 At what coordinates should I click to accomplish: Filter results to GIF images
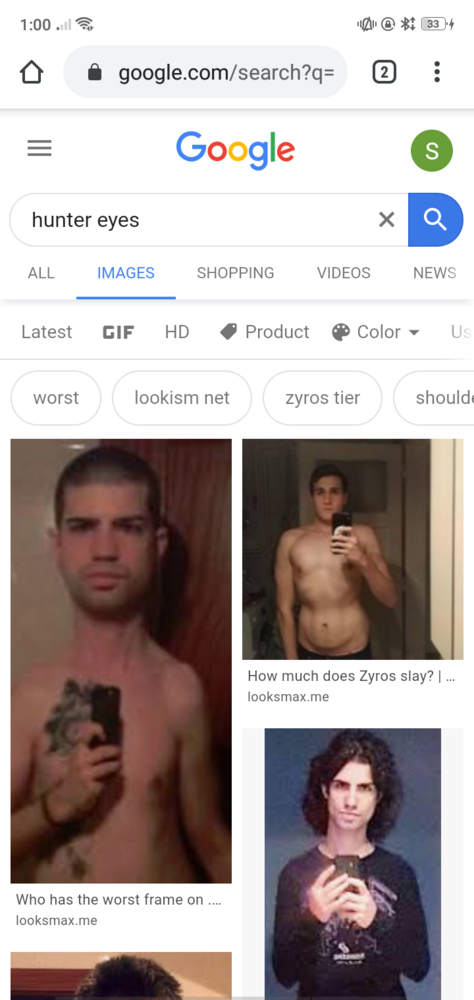click(119, 332)
